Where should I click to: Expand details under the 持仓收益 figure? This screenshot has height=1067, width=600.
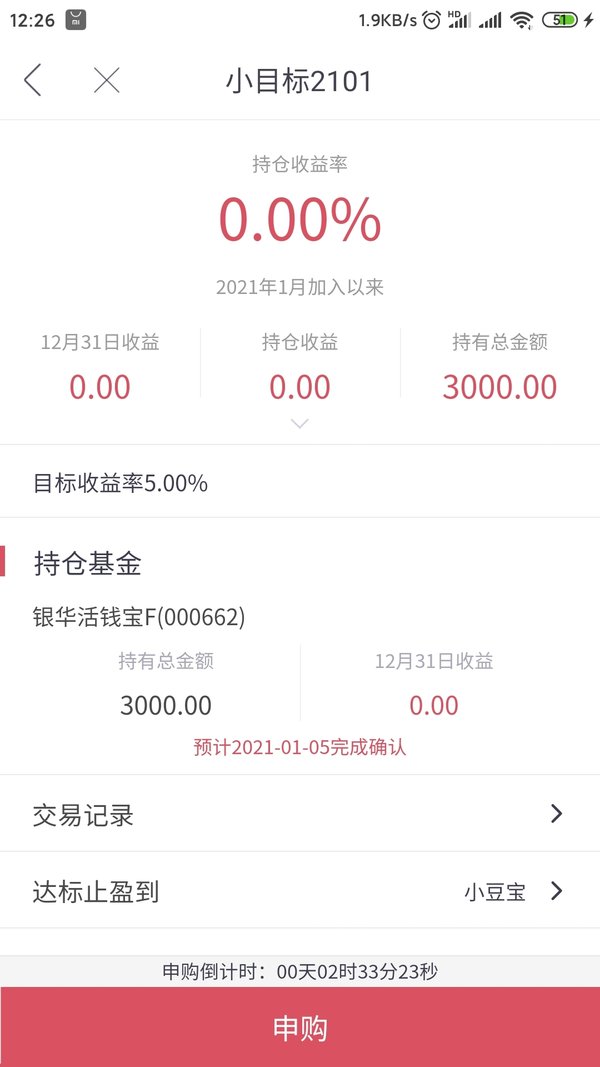pos(299,423)
